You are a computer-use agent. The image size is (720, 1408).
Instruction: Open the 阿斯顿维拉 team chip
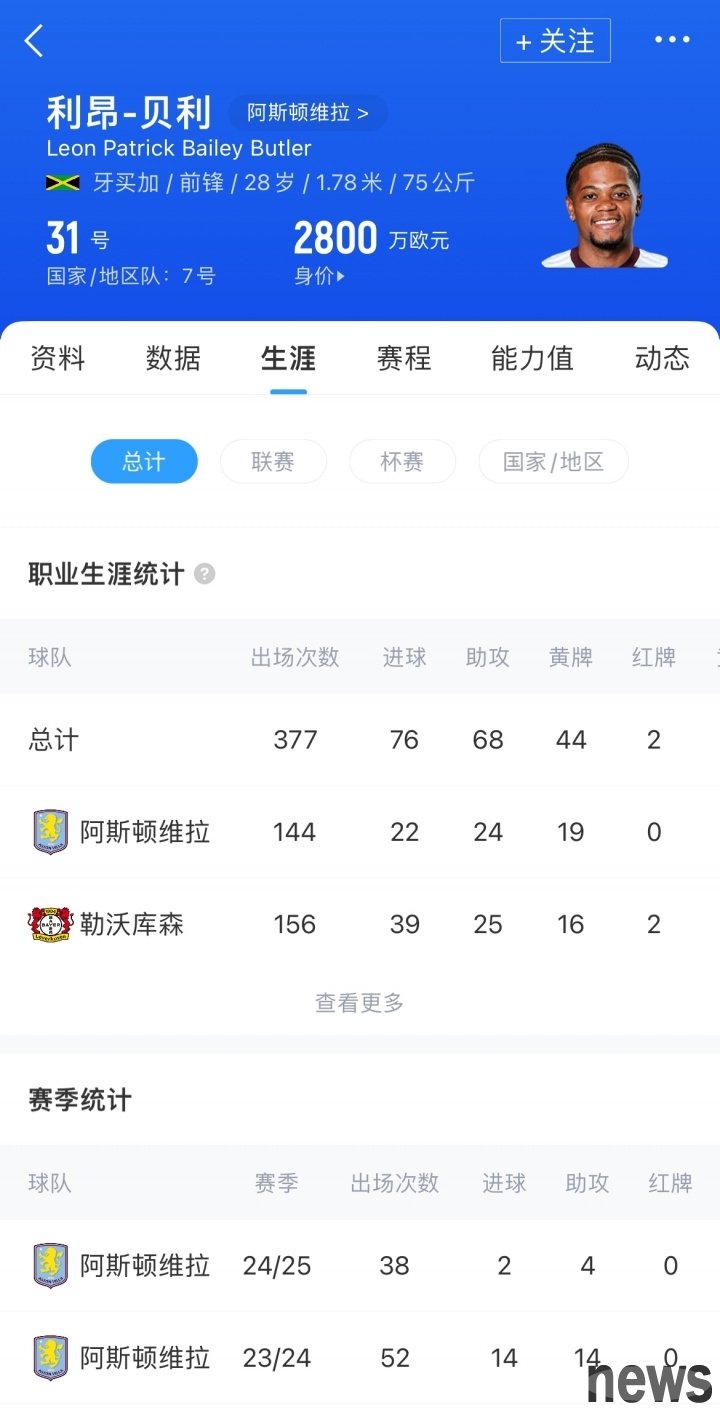point(308,113)
